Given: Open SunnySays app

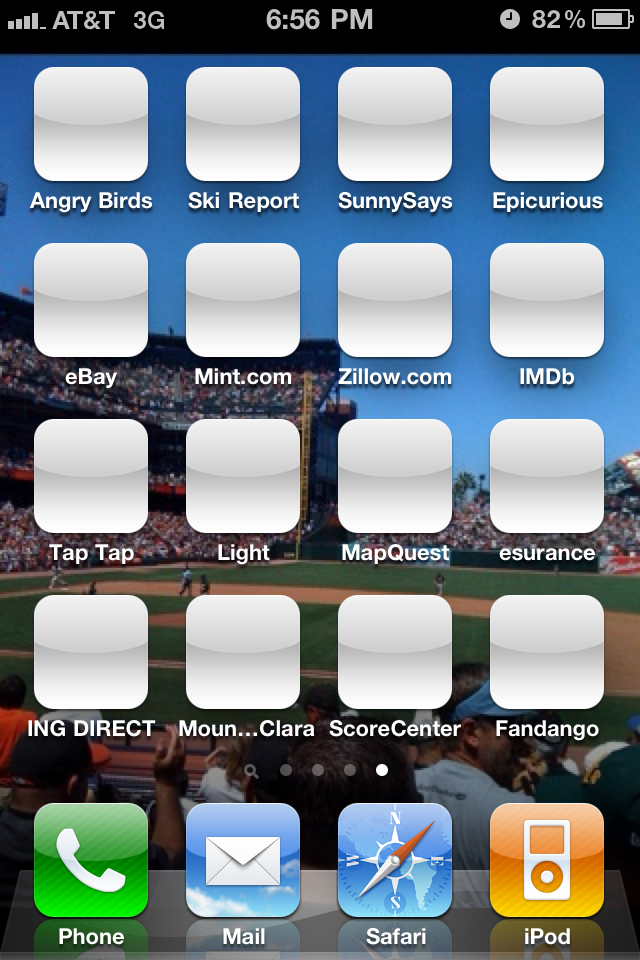Looking at the screenshot, I should coord(395,124).
